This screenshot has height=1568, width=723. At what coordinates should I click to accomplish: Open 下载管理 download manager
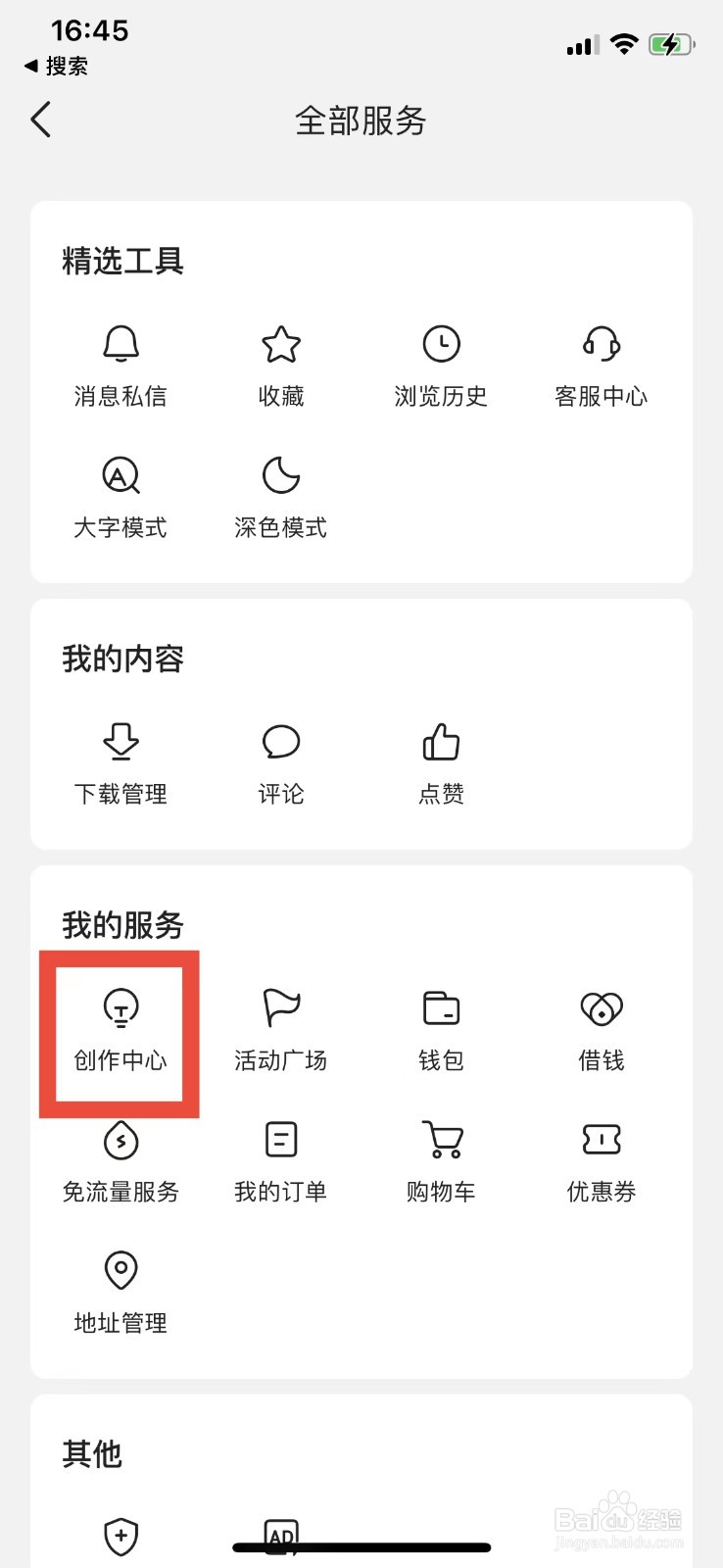(x=120, y=764)
